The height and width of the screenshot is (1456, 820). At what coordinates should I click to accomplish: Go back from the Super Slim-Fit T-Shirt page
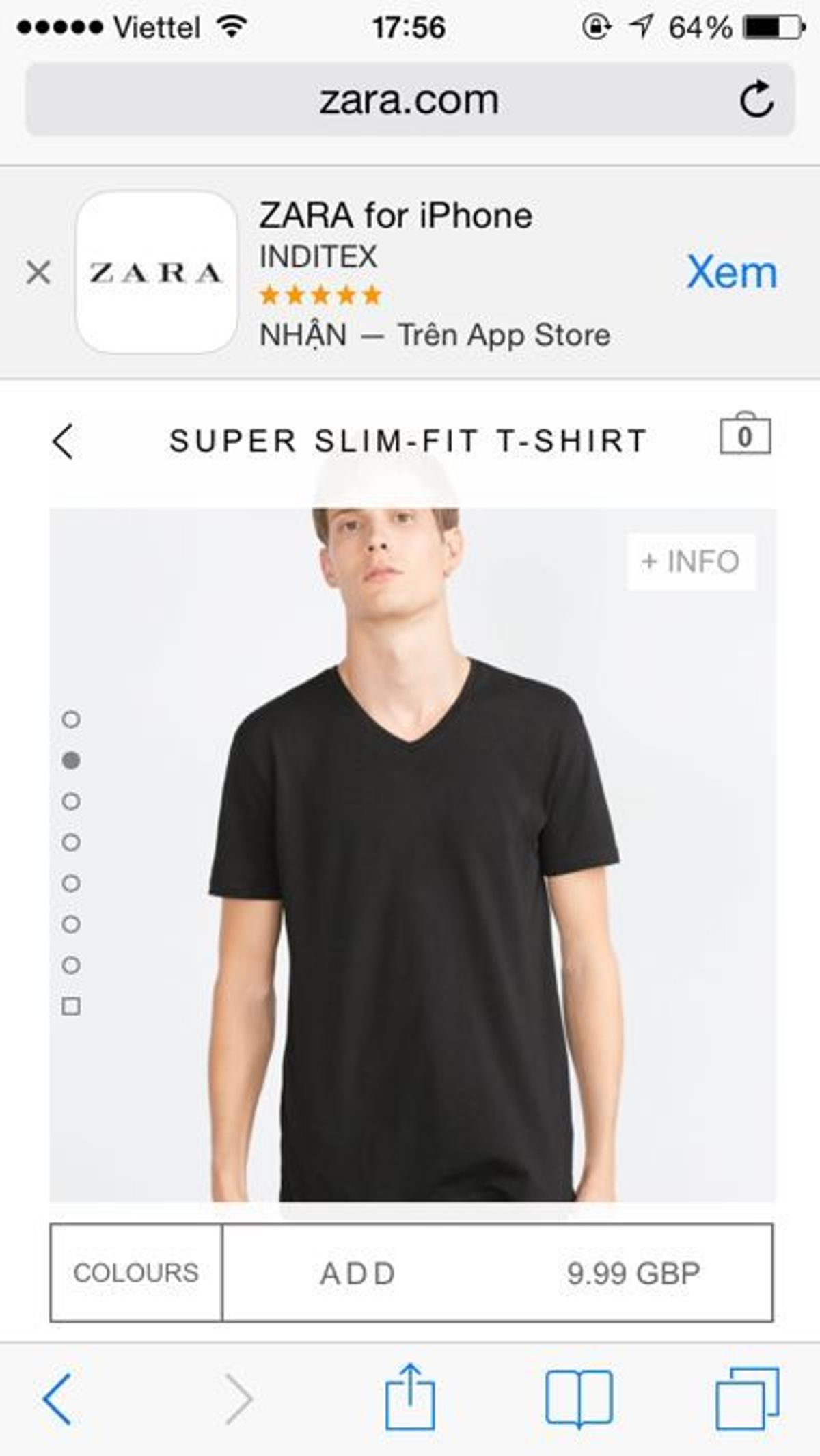tap(63, 441)
